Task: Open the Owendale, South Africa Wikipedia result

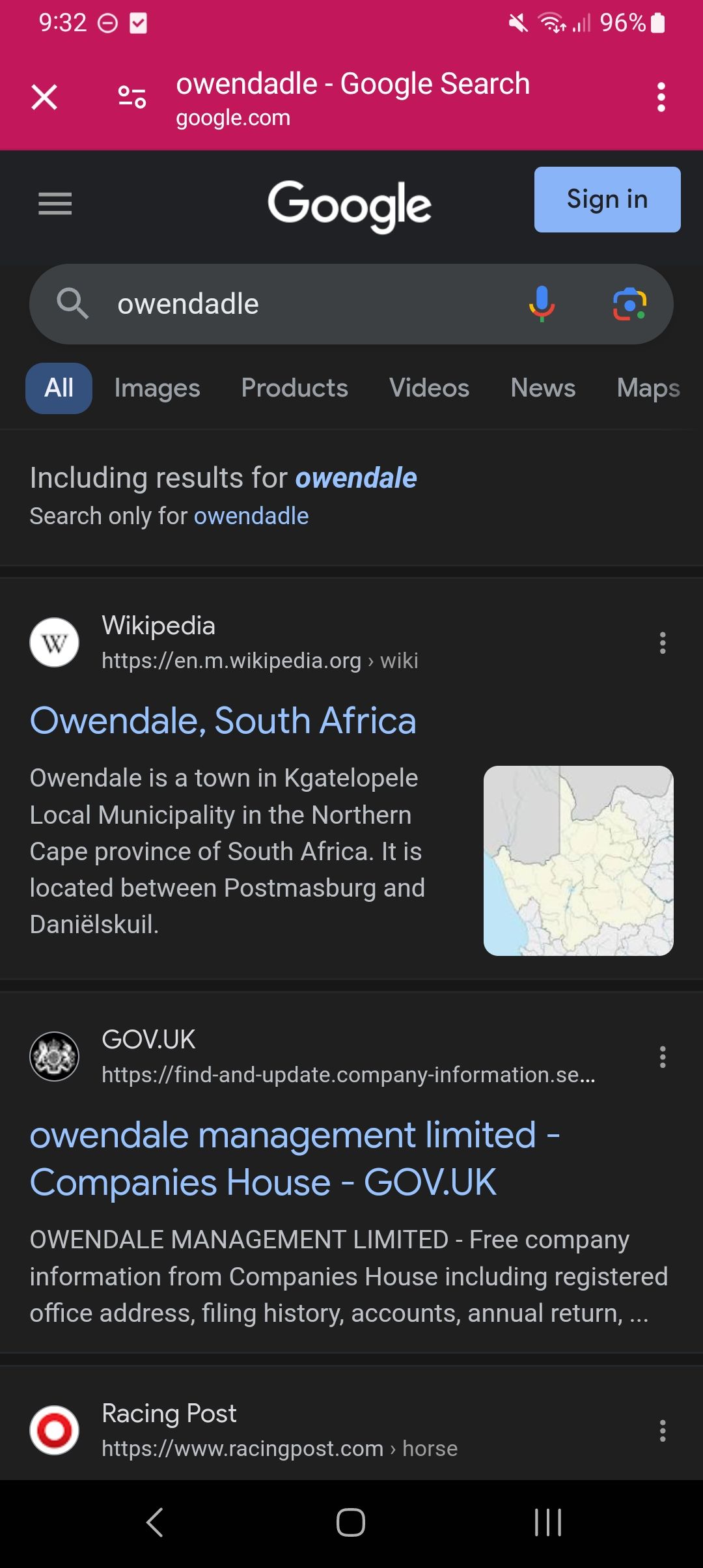Action: tap(223, 721)
